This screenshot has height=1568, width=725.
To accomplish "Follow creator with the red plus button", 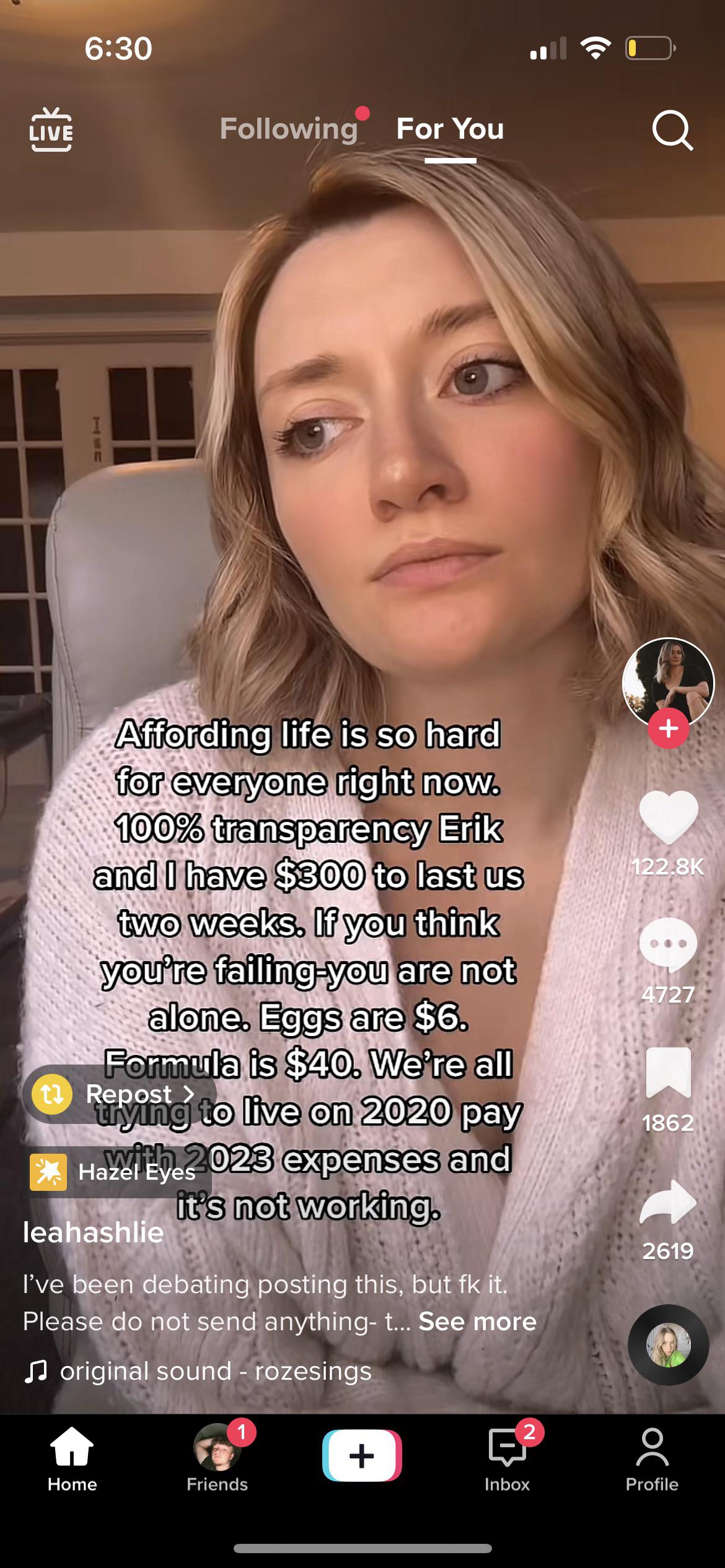I will click(668, 728).
